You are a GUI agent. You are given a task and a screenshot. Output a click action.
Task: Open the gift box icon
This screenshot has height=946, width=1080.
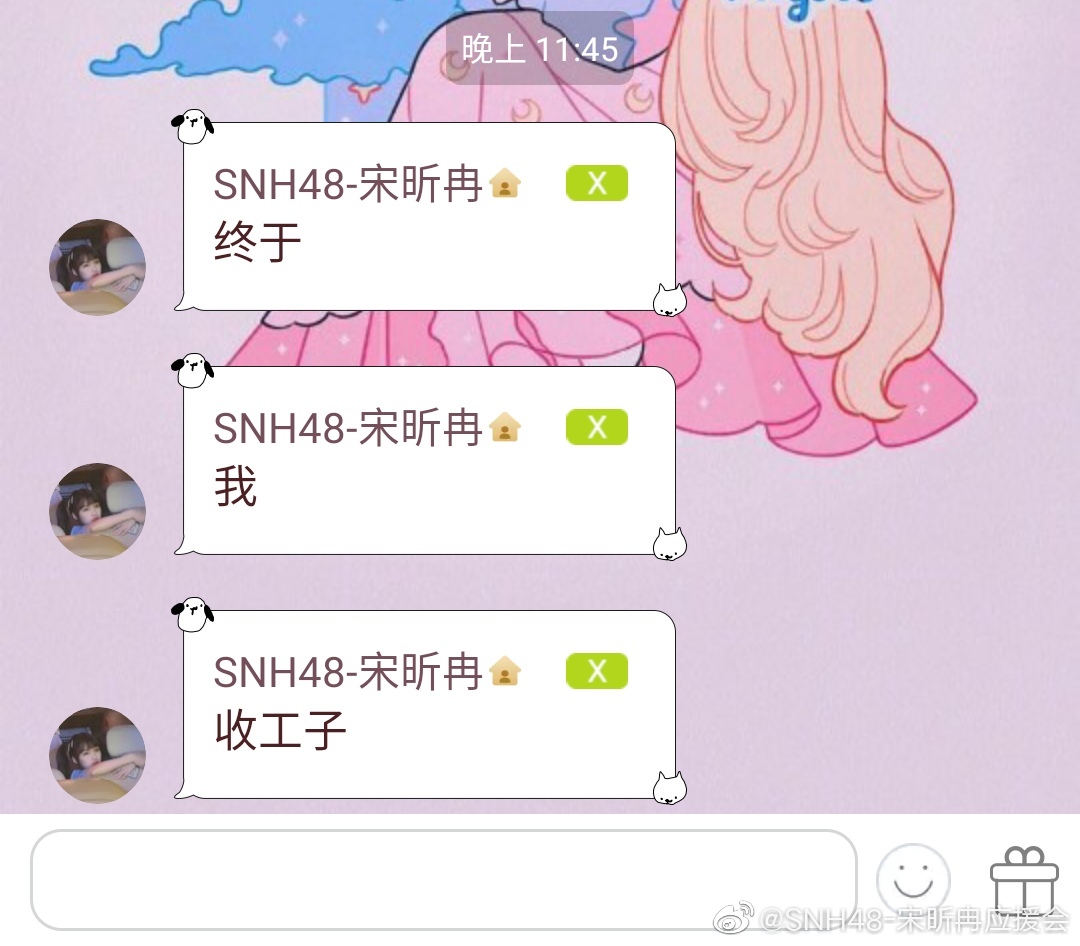(x=1023, y=878)
